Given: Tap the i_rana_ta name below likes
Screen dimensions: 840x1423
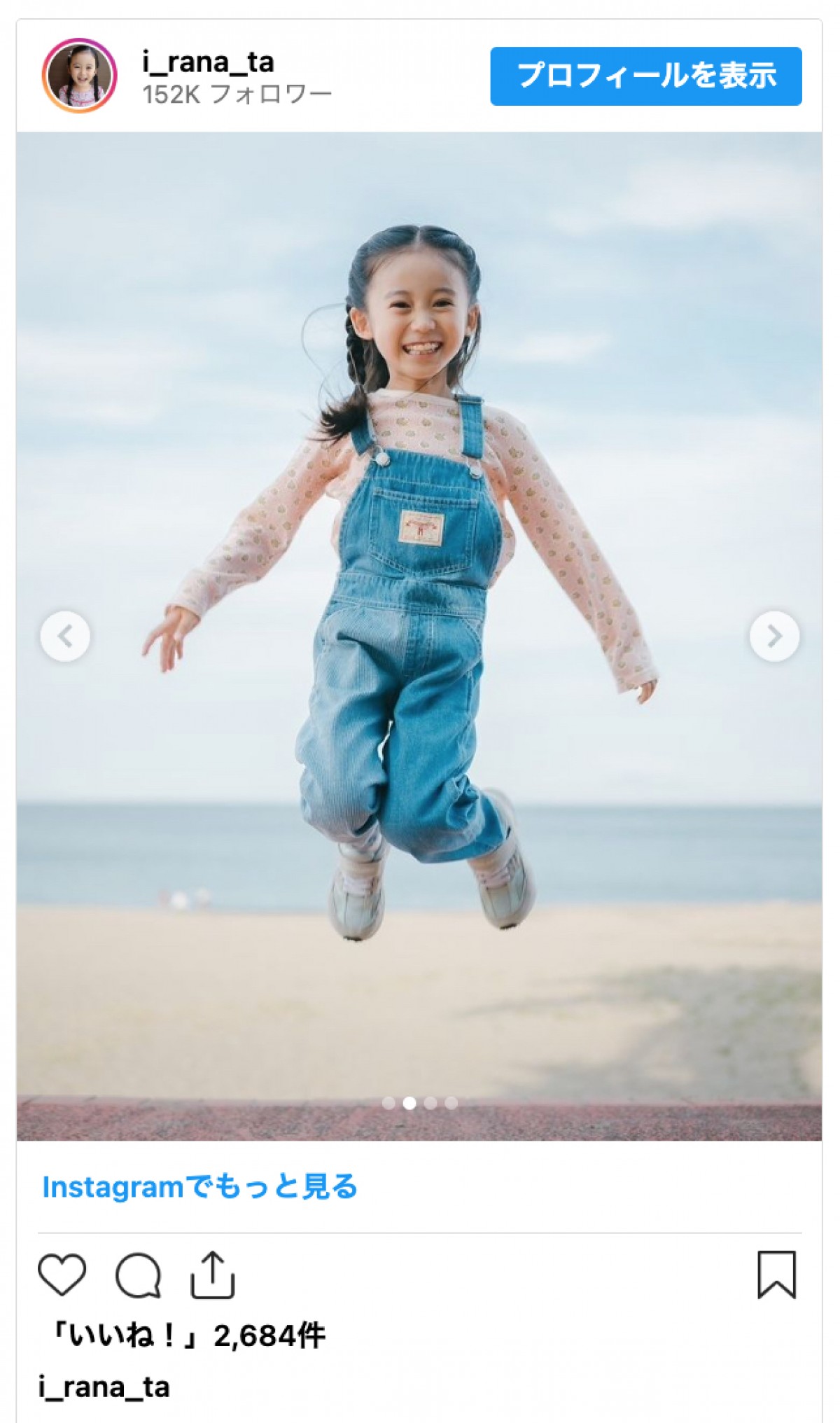Looking at the screenshot, I should [104, 1387].
